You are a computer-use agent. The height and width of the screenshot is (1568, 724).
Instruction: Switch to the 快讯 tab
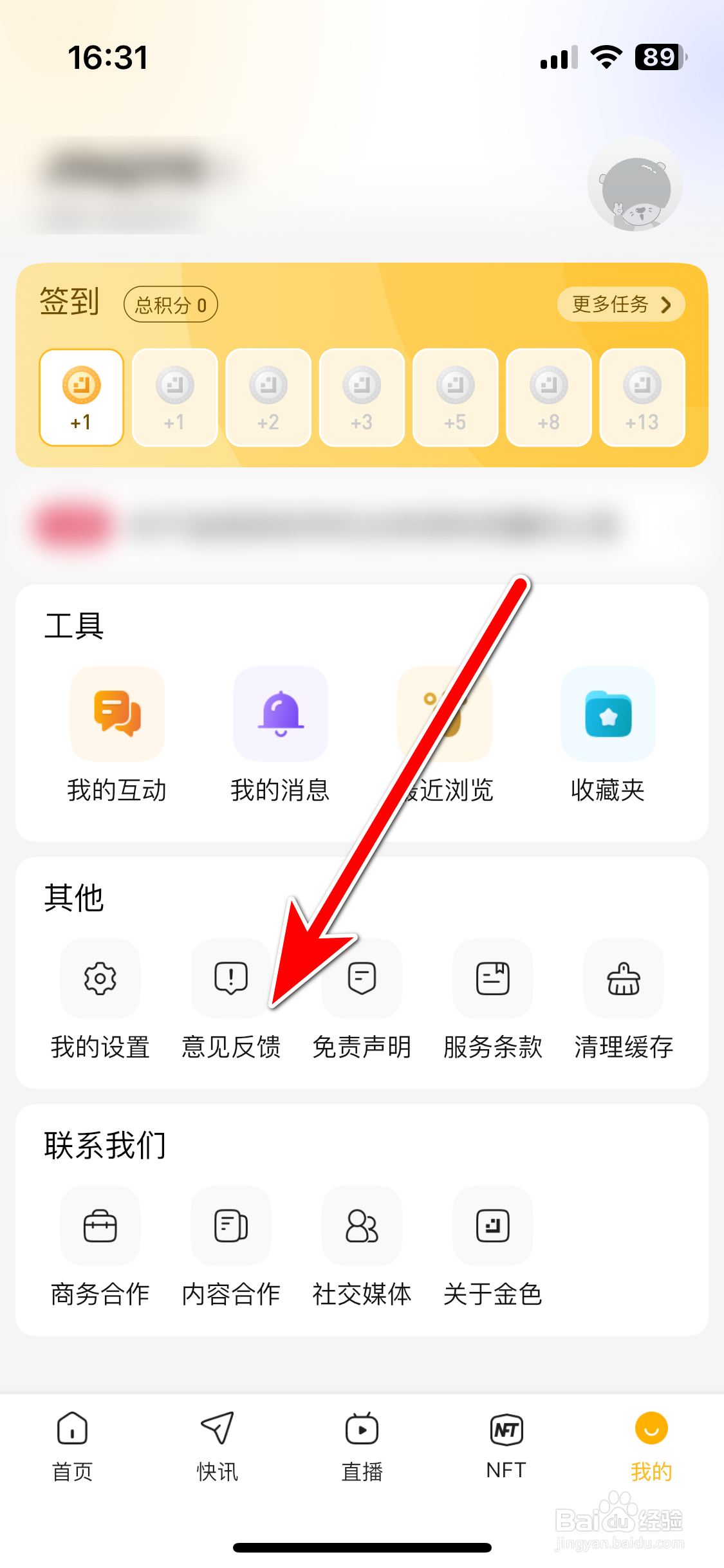coord(216,1445)
